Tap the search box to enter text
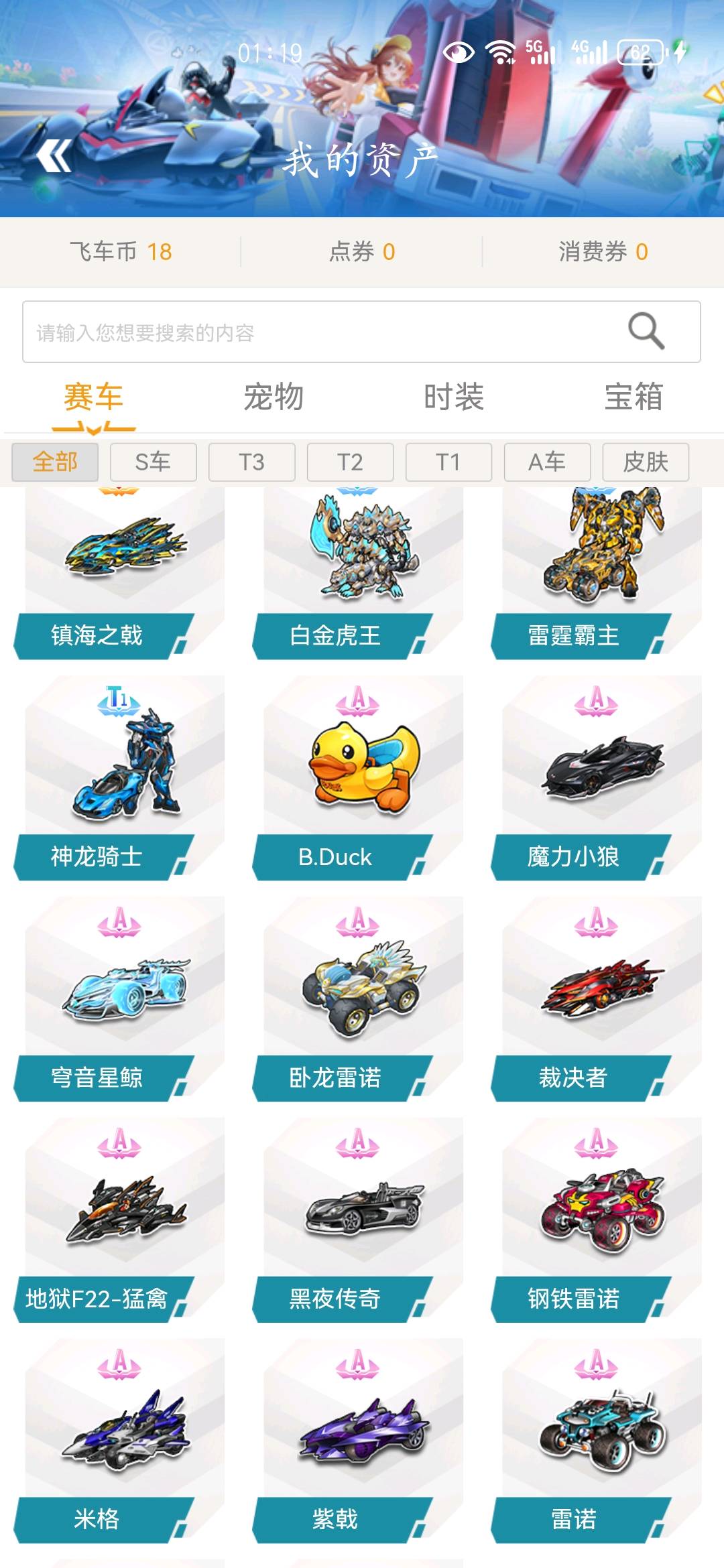The image size is (724, 1568). 361,332
